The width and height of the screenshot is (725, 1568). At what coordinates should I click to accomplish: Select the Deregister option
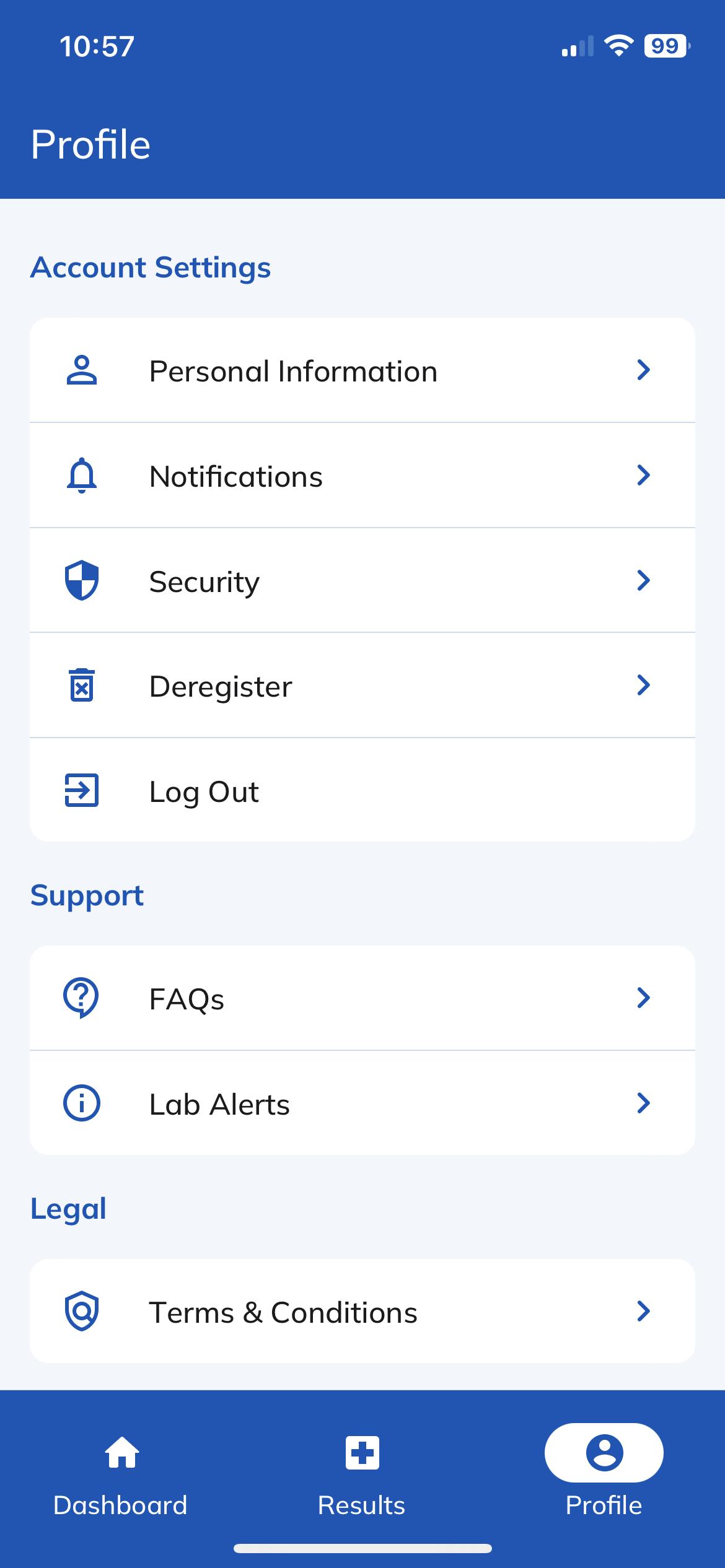click(362, 686)
